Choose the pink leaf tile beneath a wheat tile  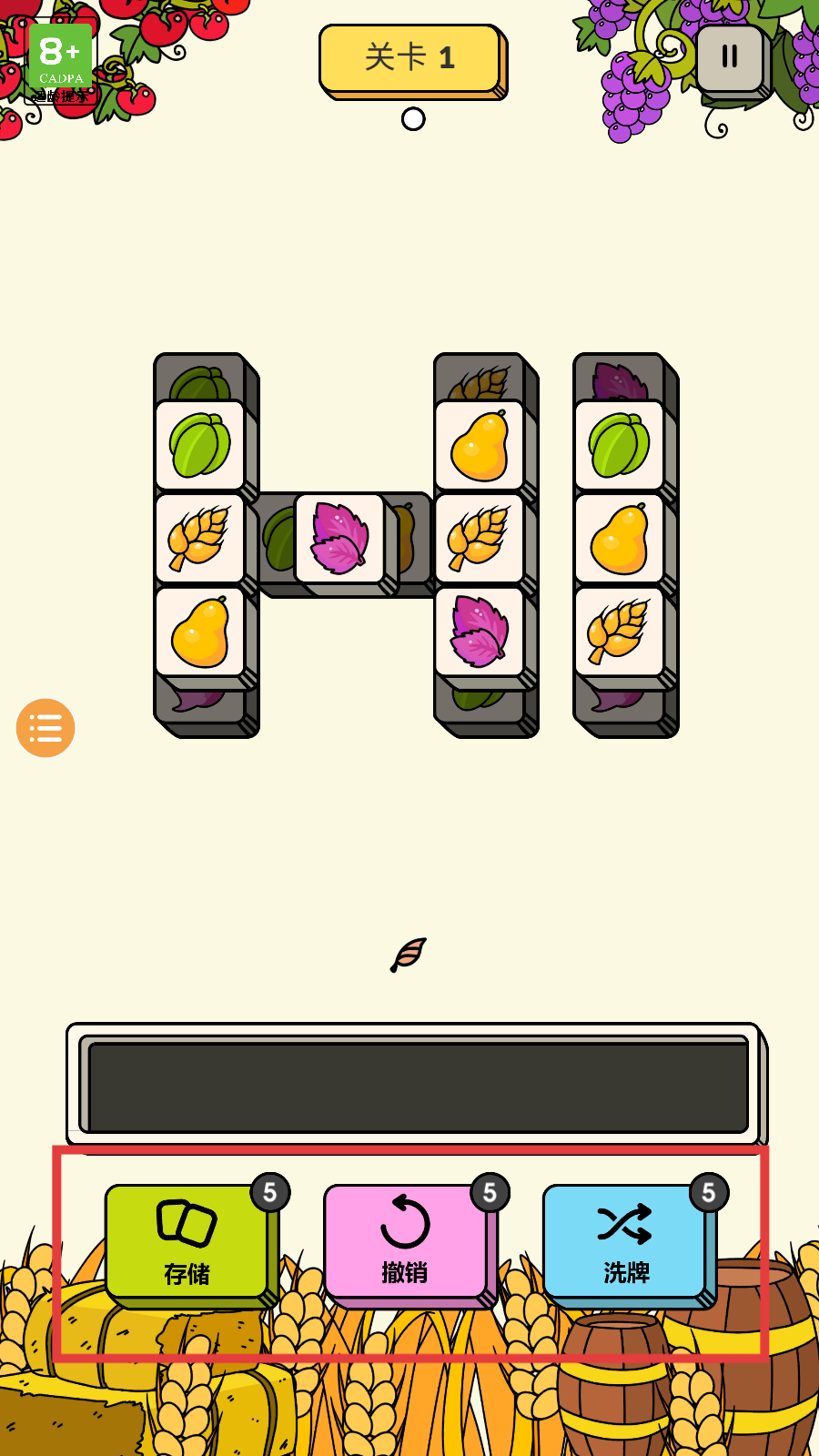click(480, 632)
